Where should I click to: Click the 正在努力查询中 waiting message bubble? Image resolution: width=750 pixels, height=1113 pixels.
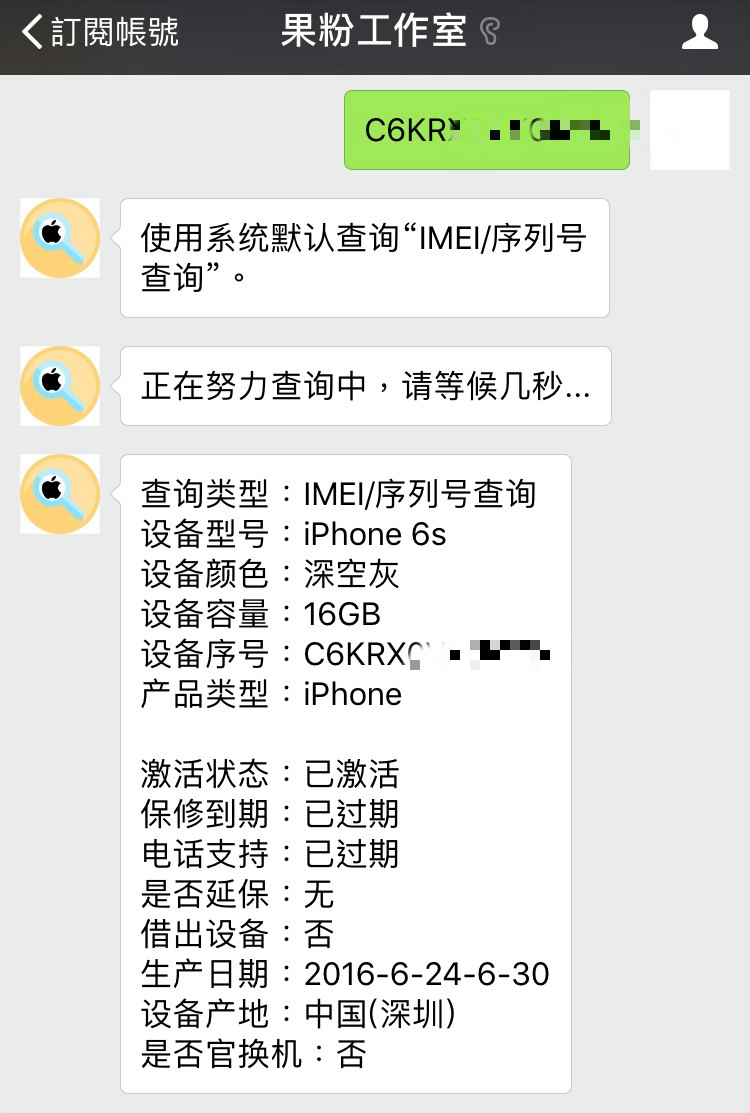(365, 385)
